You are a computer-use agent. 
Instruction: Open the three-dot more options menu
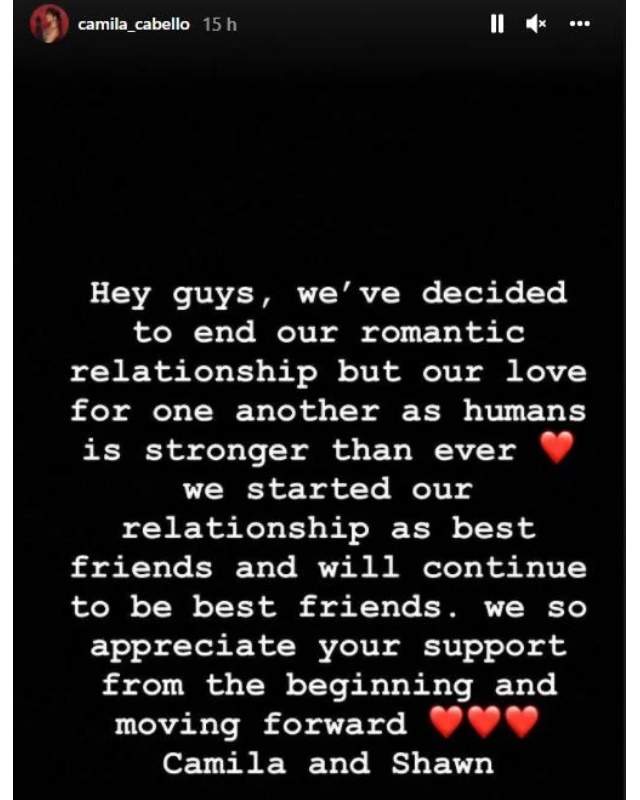(579, 24)
